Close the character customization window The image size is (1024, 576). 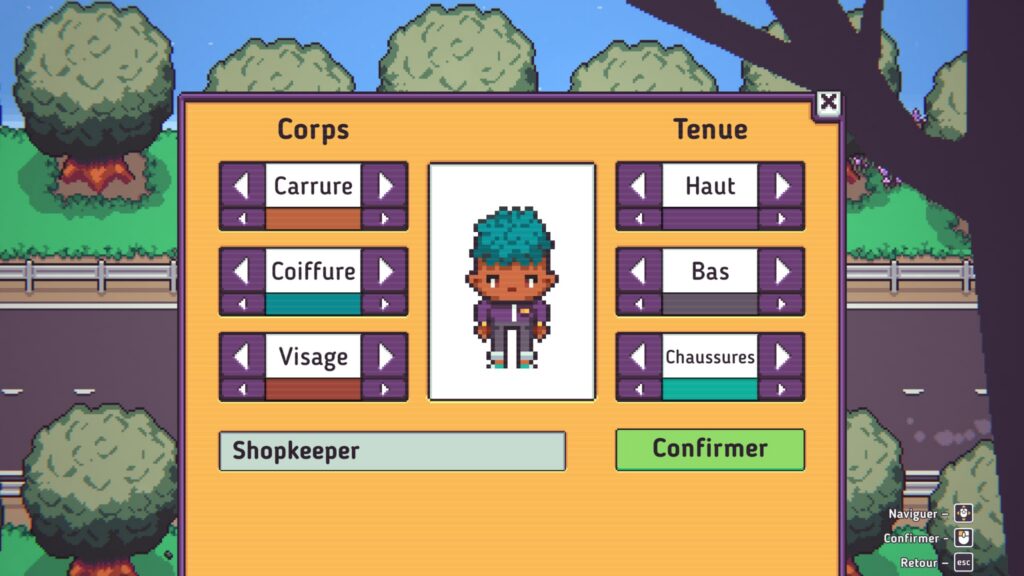coord(827,102)
